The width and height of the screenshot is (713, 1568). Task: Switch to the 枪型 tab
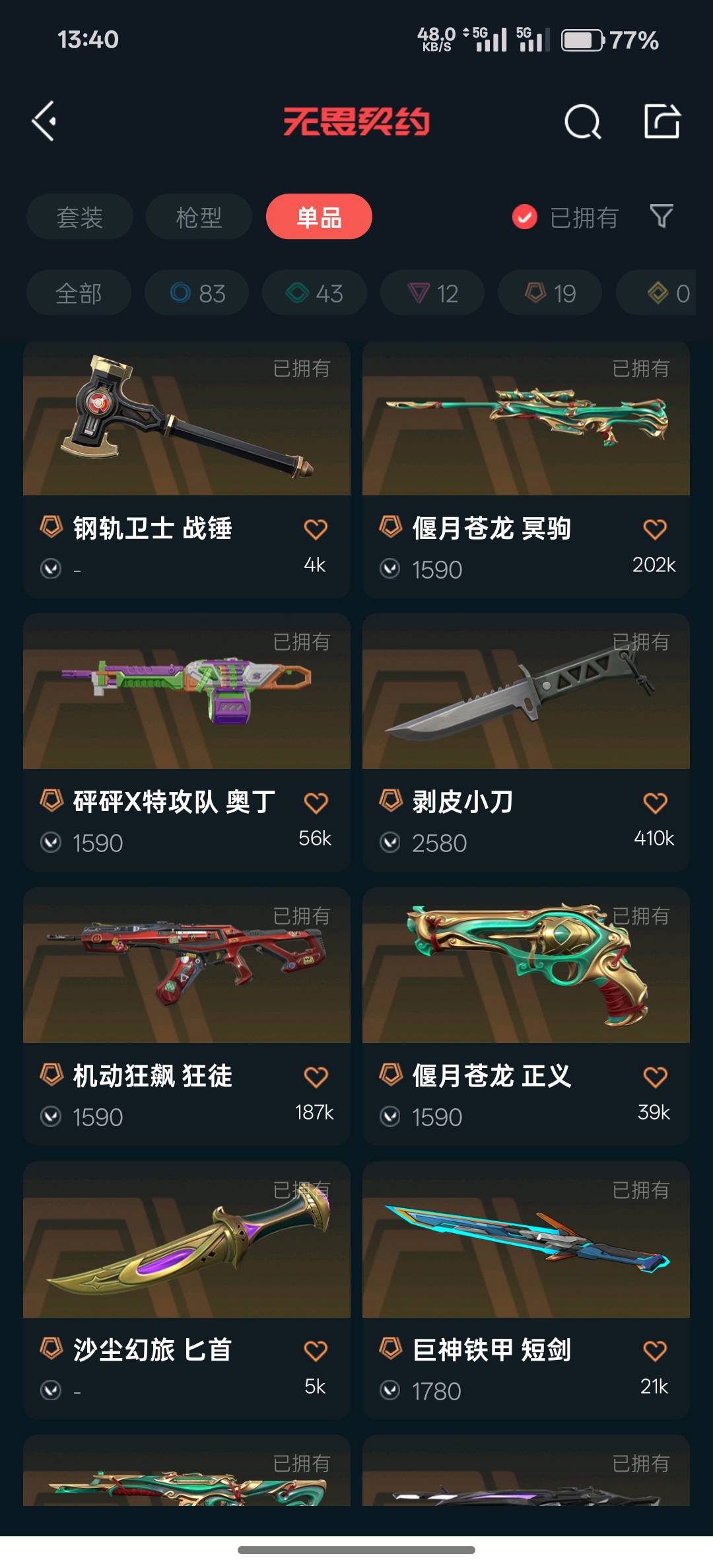(x=199, y=217)
